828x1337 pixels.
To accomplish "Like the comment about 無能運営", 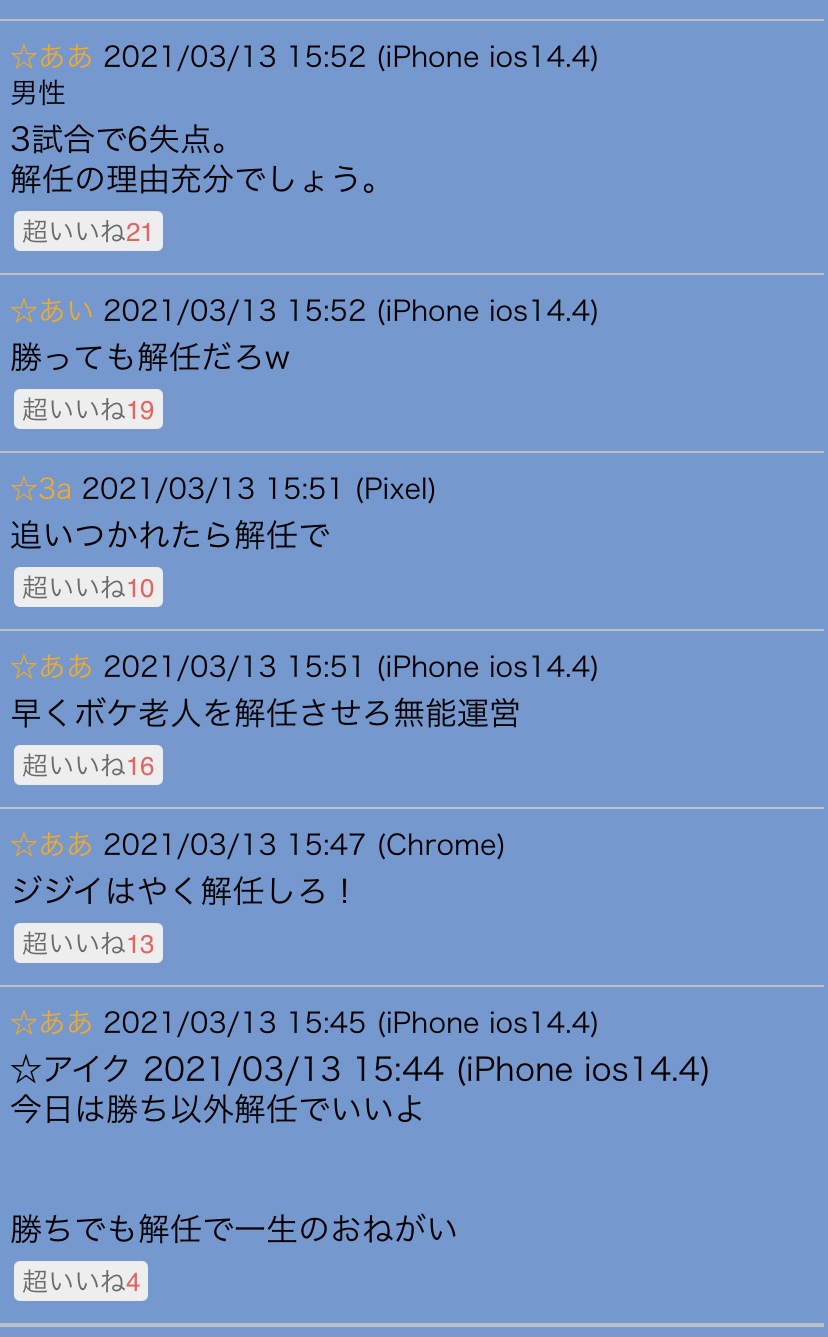I will click(x=88, y=766).
